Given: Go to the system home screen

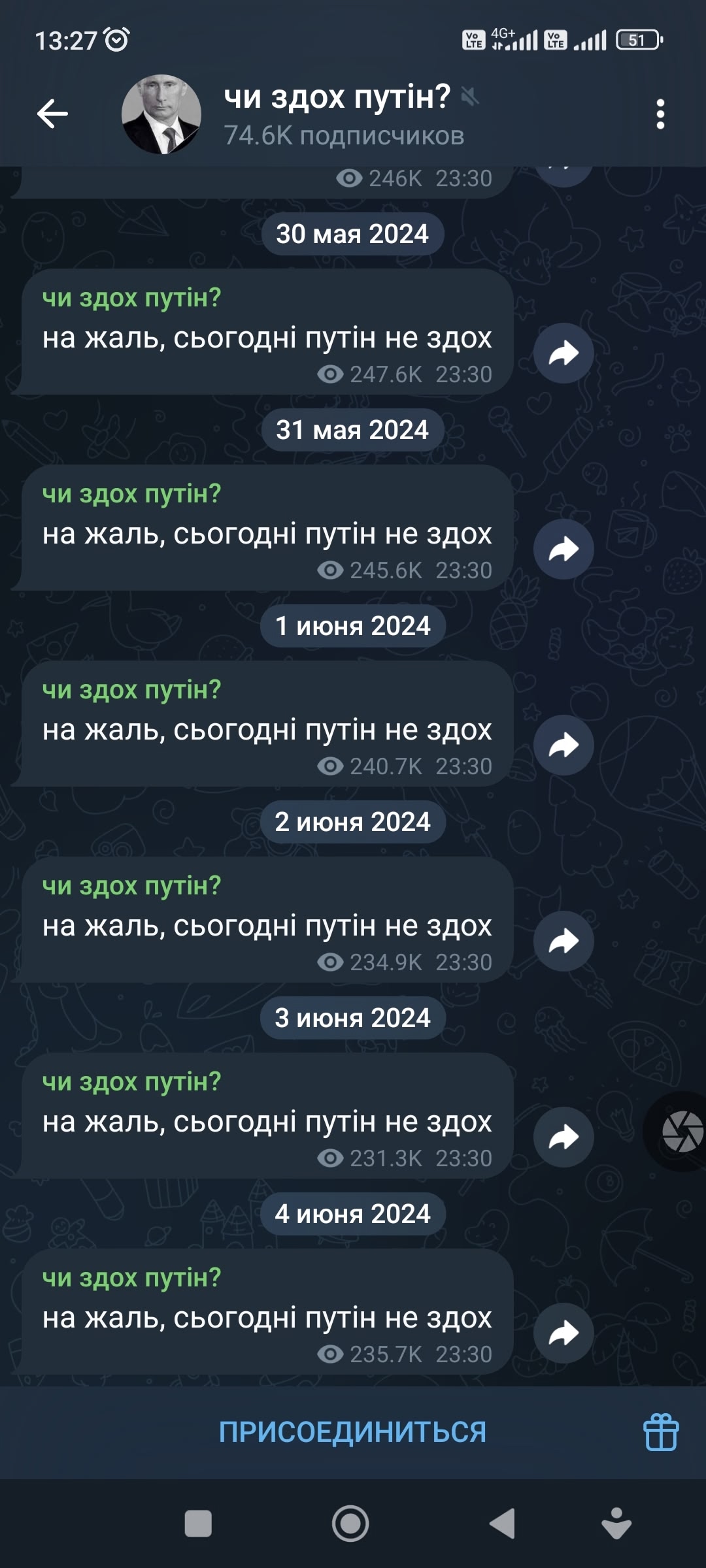Looking at the screenshot, I should tap(350, 1524).
